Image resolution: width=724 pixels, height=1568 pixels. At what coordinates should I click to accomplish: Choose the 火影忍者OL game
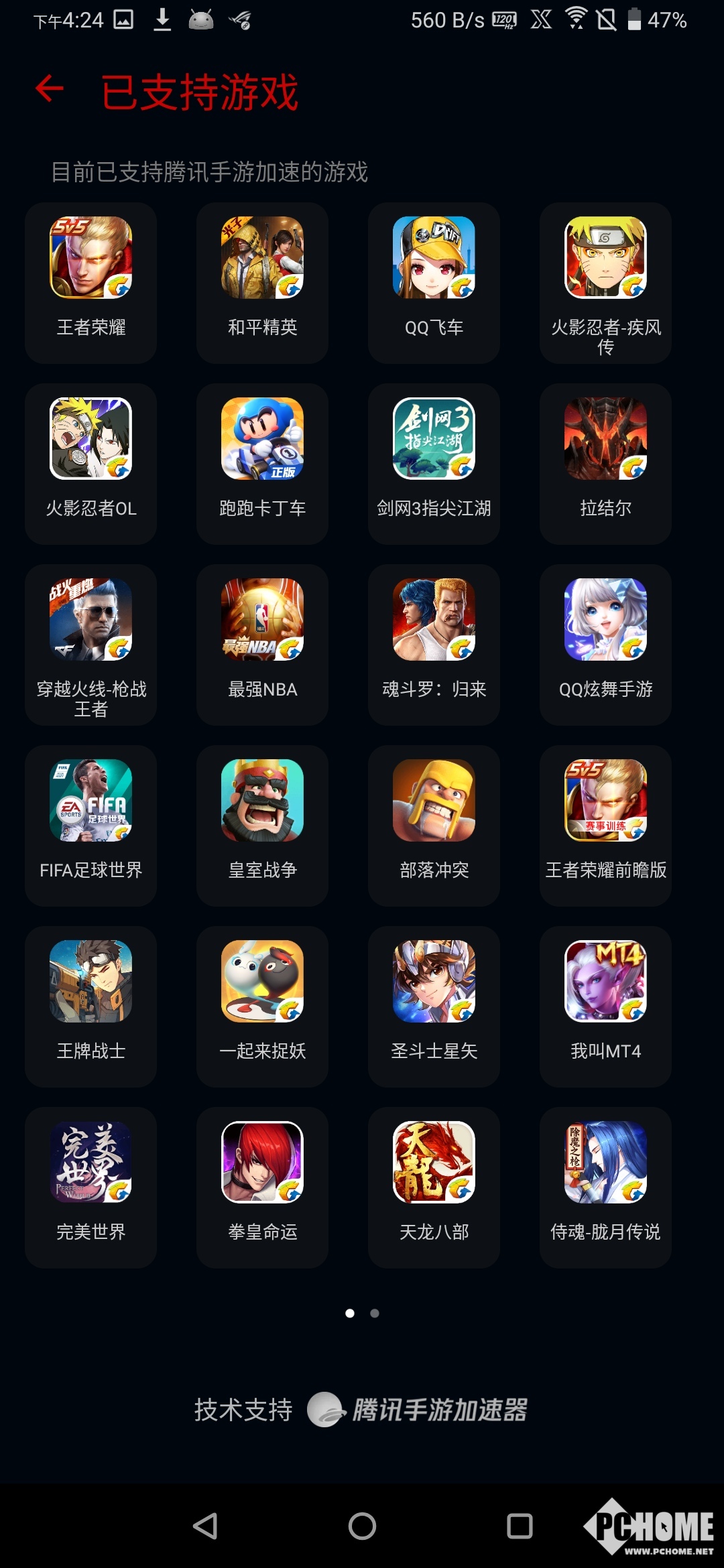pos(91,462)
